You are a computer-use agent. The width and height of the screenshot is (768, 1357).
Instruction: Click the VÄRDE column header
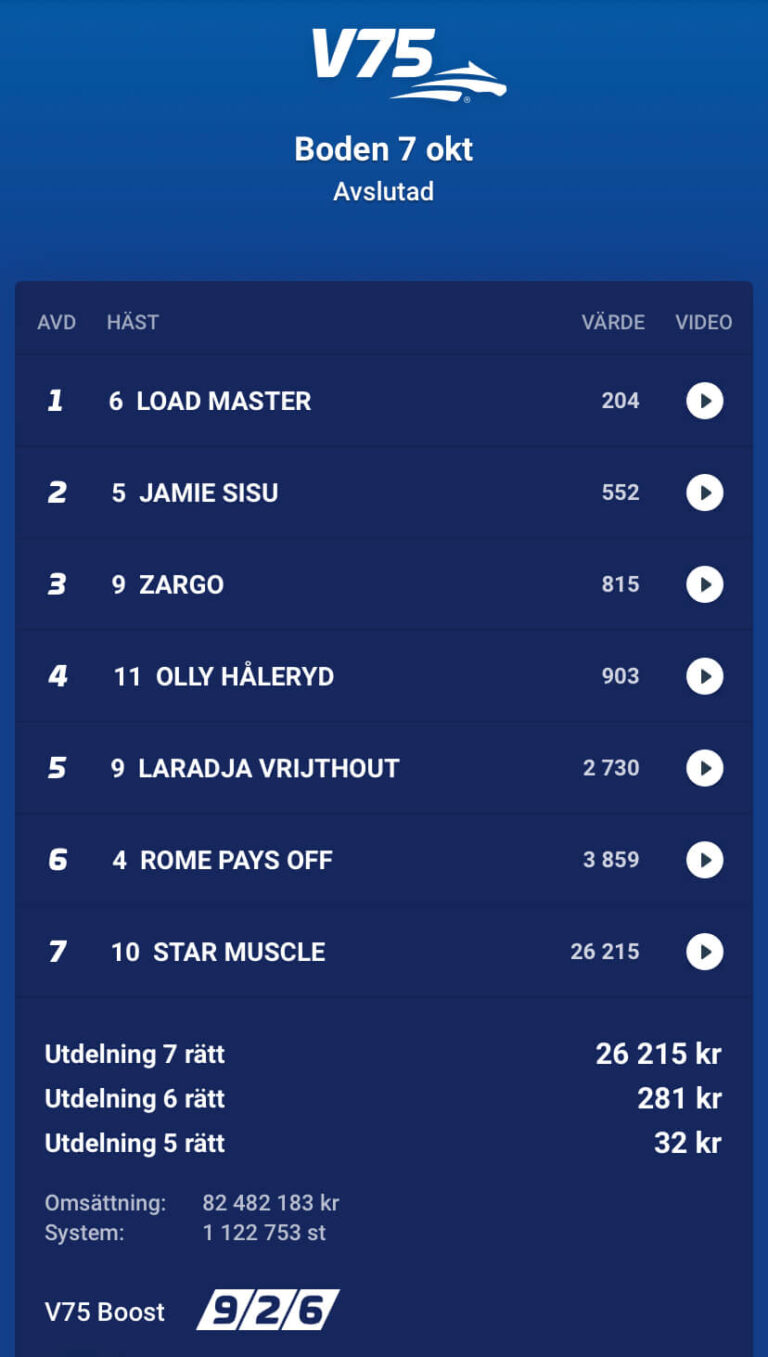pos(613,322)
